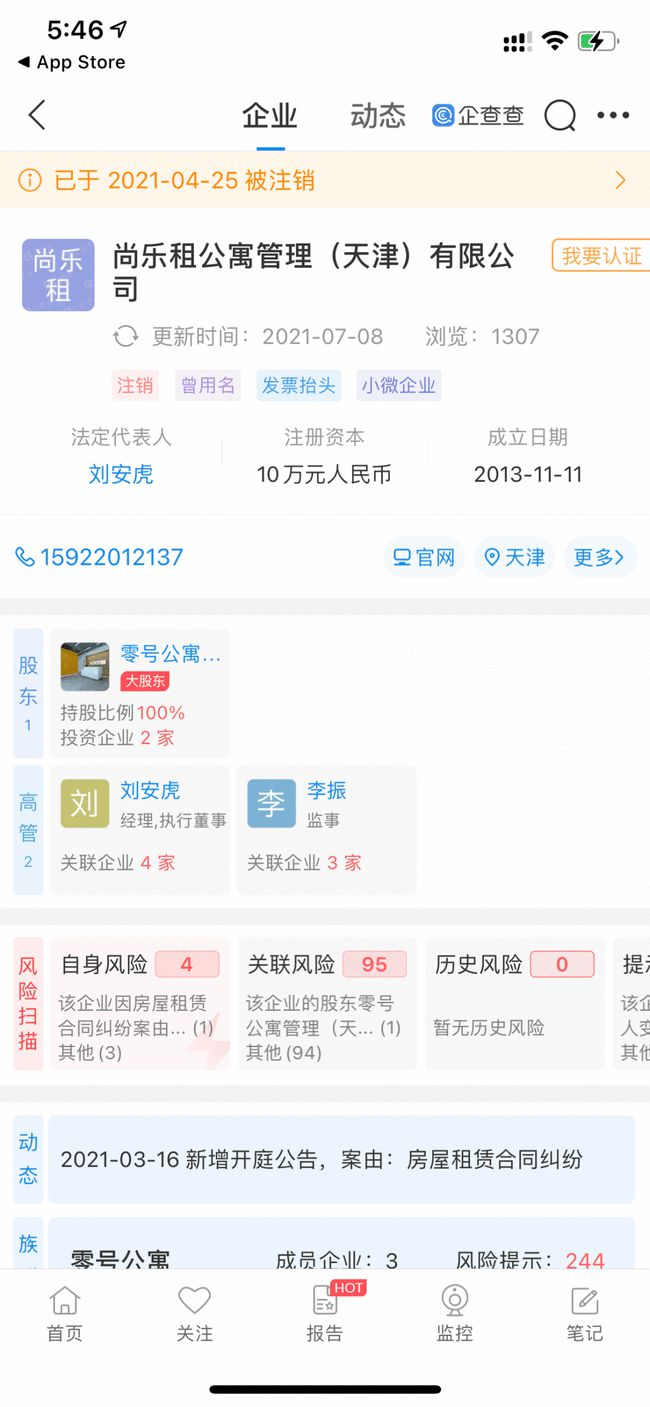Switch to the 监控 bottom tab
The height and width of the screenshot is (1407, 650).
point(454,1313)
